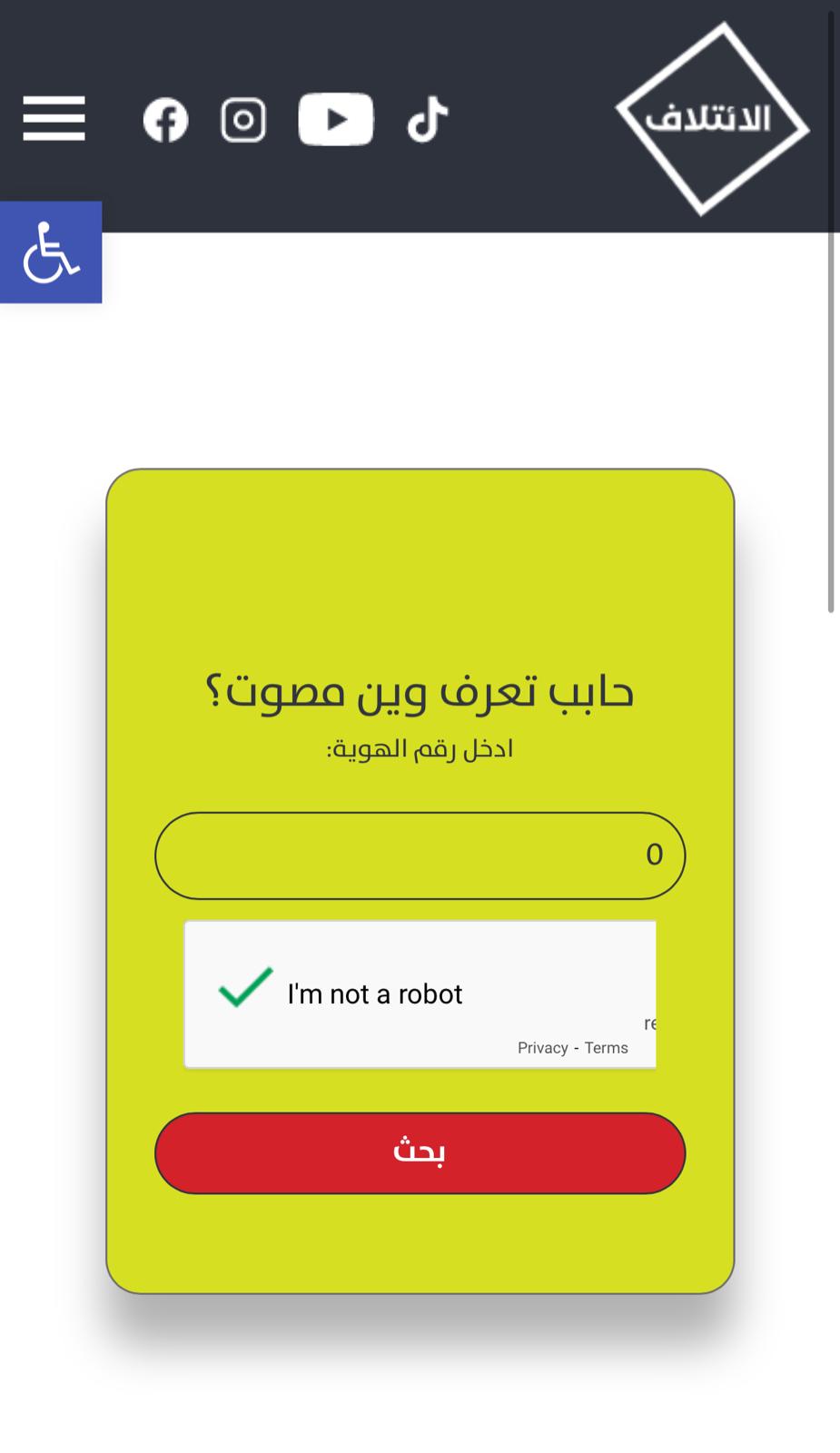The width and height of the screenshot is (840, 1453).
Task: Open the hamburger menu
Action: 54,119
